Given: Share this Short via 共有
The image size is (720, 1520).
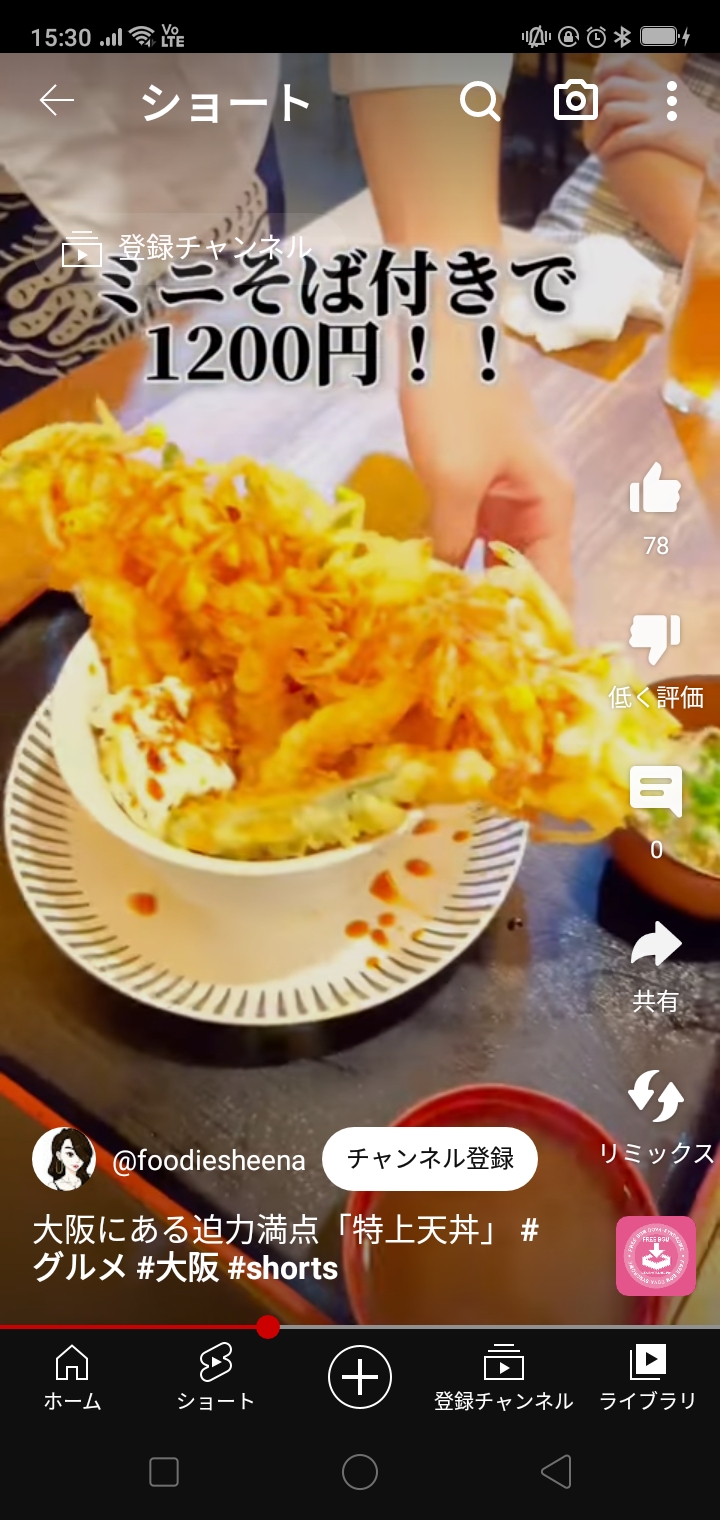Looking at the screenshot, I should 655,946.
